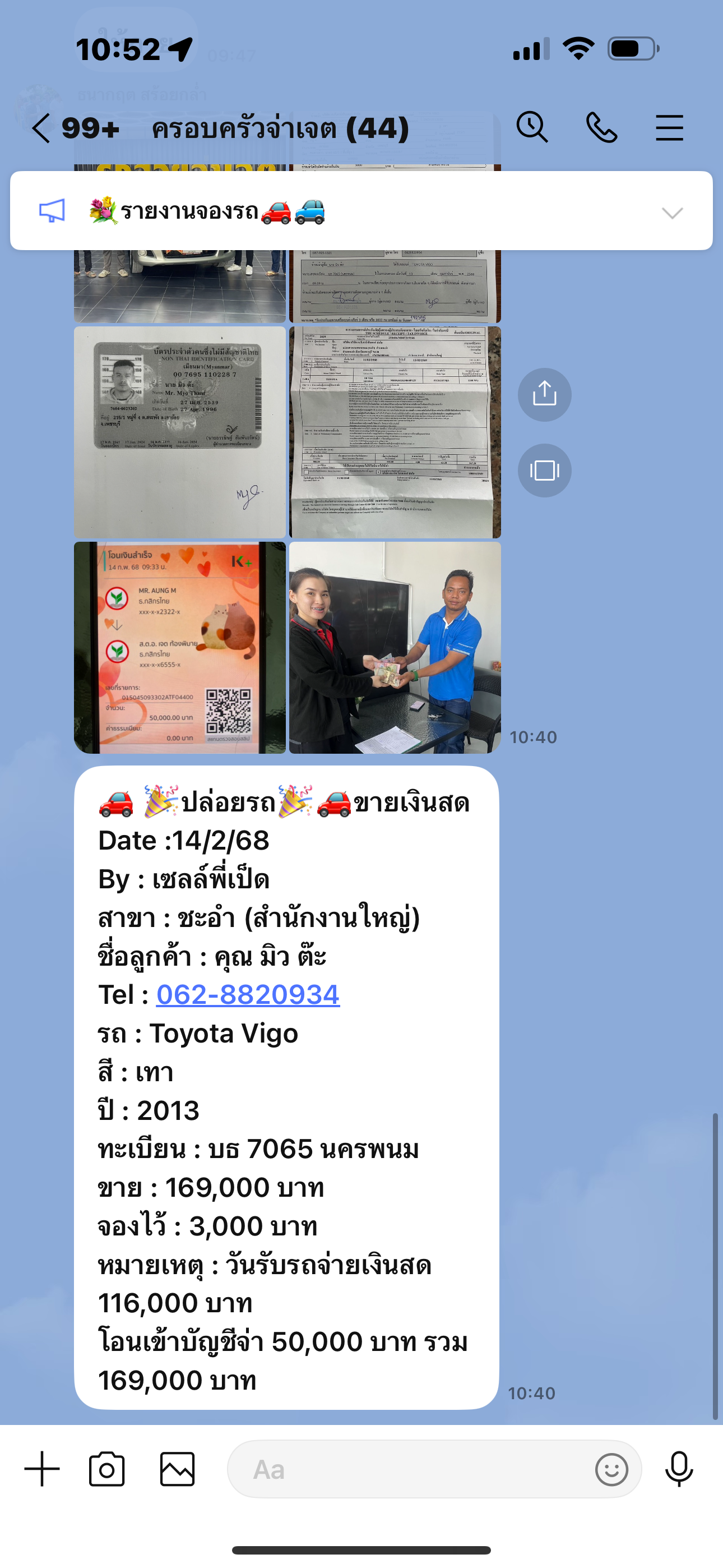Open the ID card photo

pyautogui.click(x=179, y=432)
